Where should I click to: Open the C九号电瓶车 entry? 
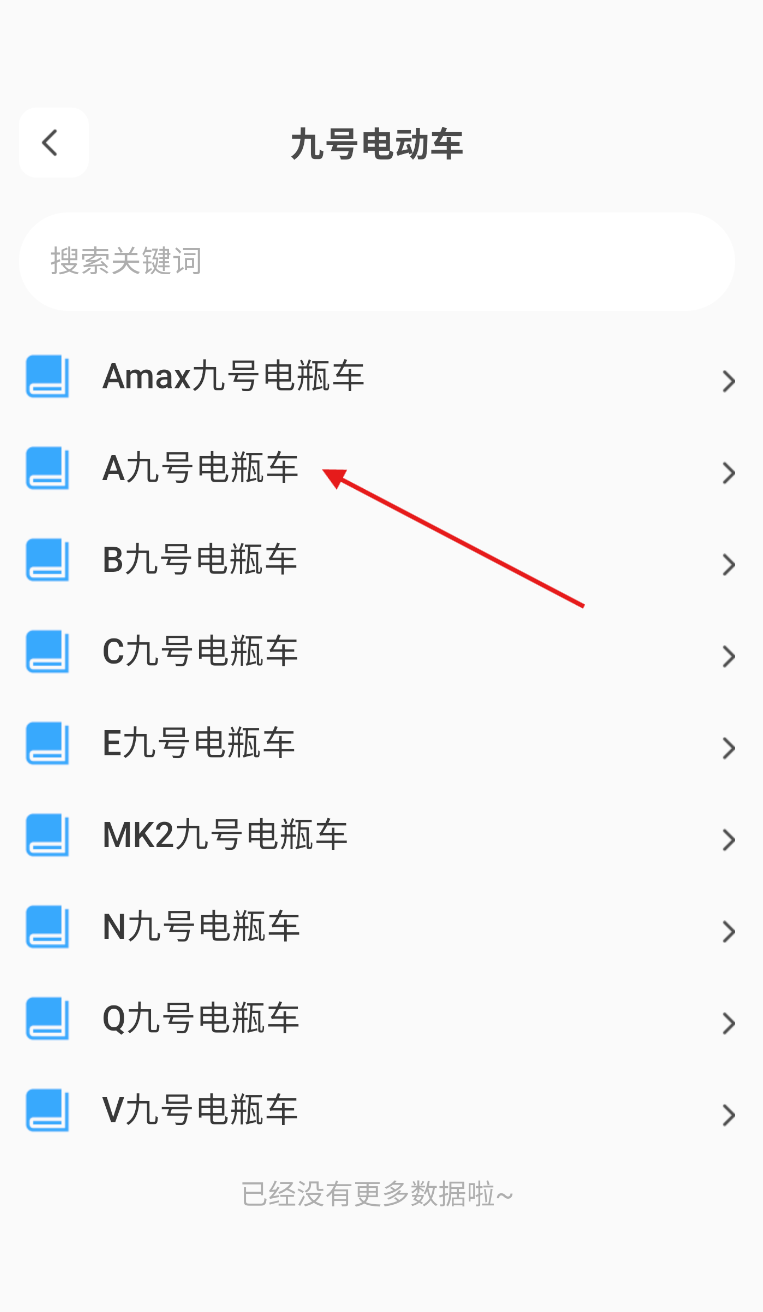point(381,653)
